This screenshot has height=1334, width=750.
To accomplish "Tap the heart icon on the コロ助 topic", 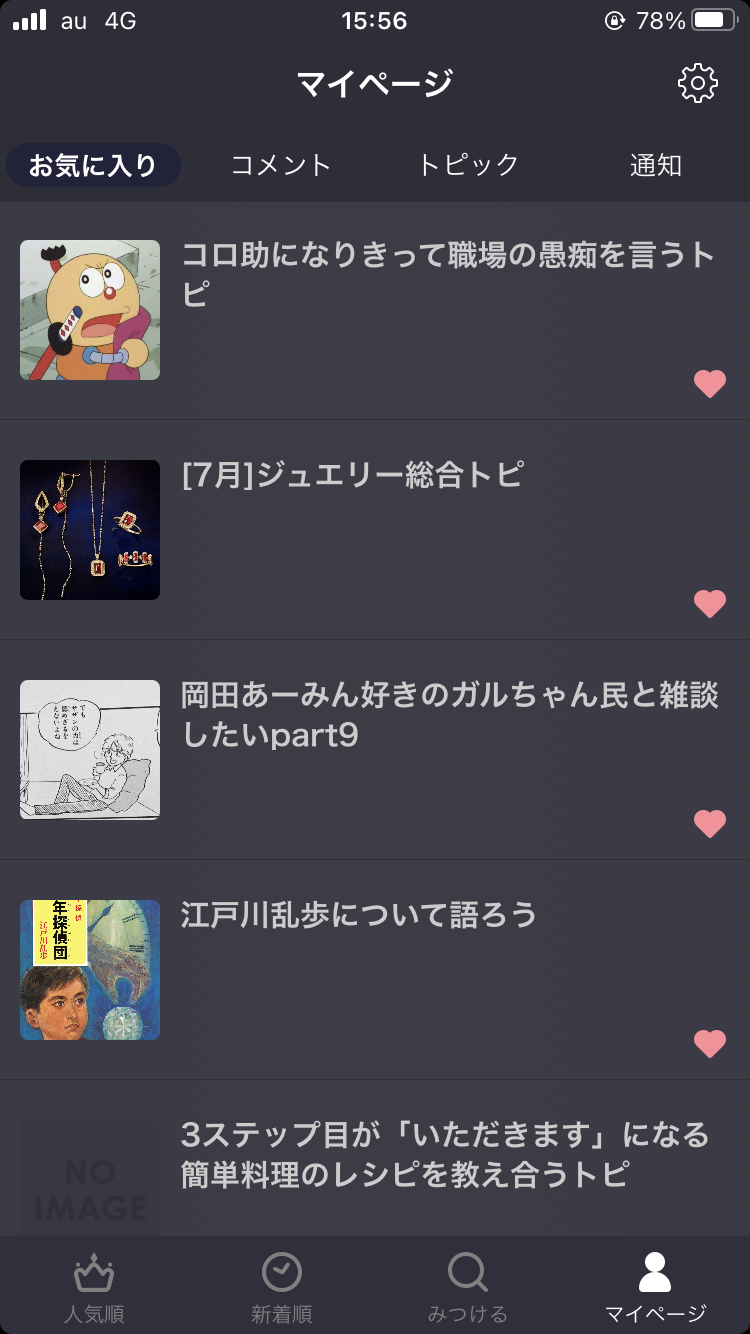I will click(x=710, y=383).
